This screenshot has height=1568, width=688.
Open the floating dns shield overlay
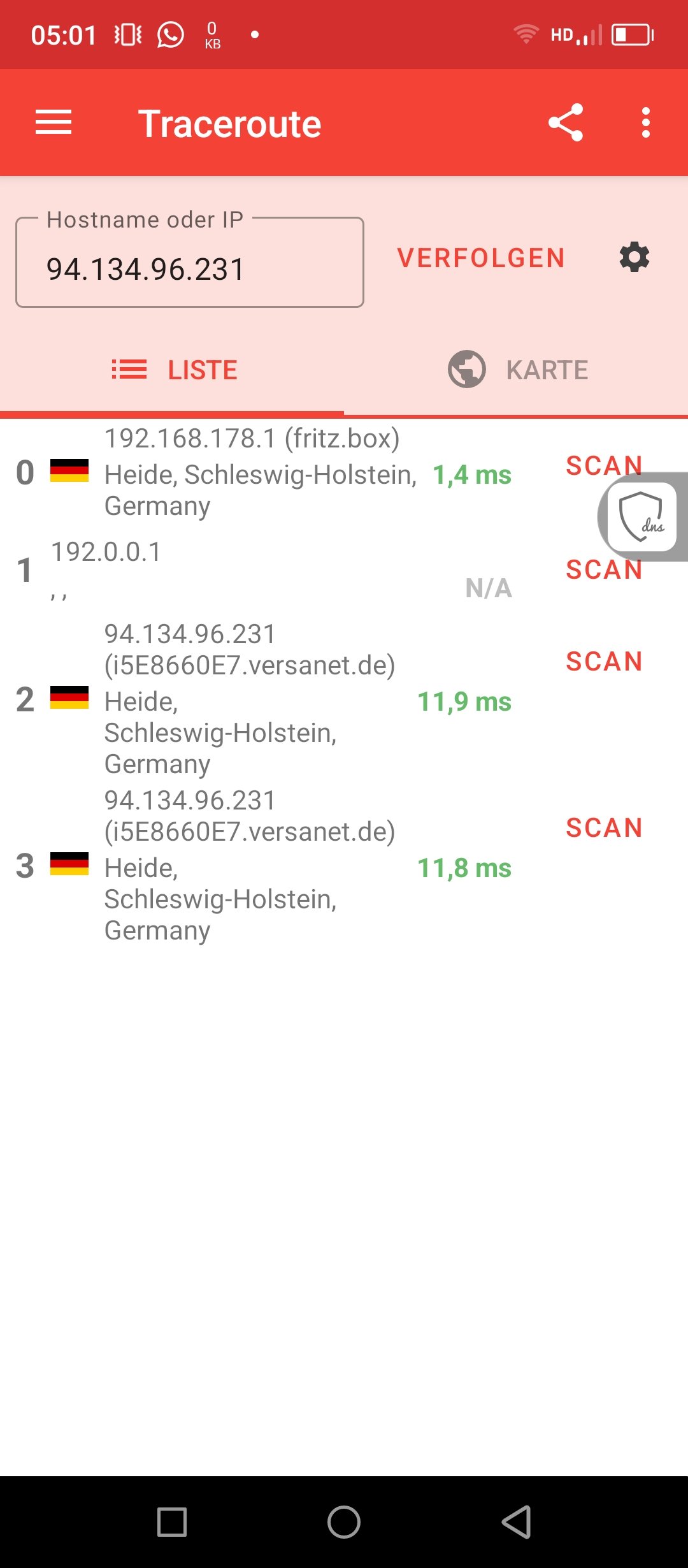(642, 516)
